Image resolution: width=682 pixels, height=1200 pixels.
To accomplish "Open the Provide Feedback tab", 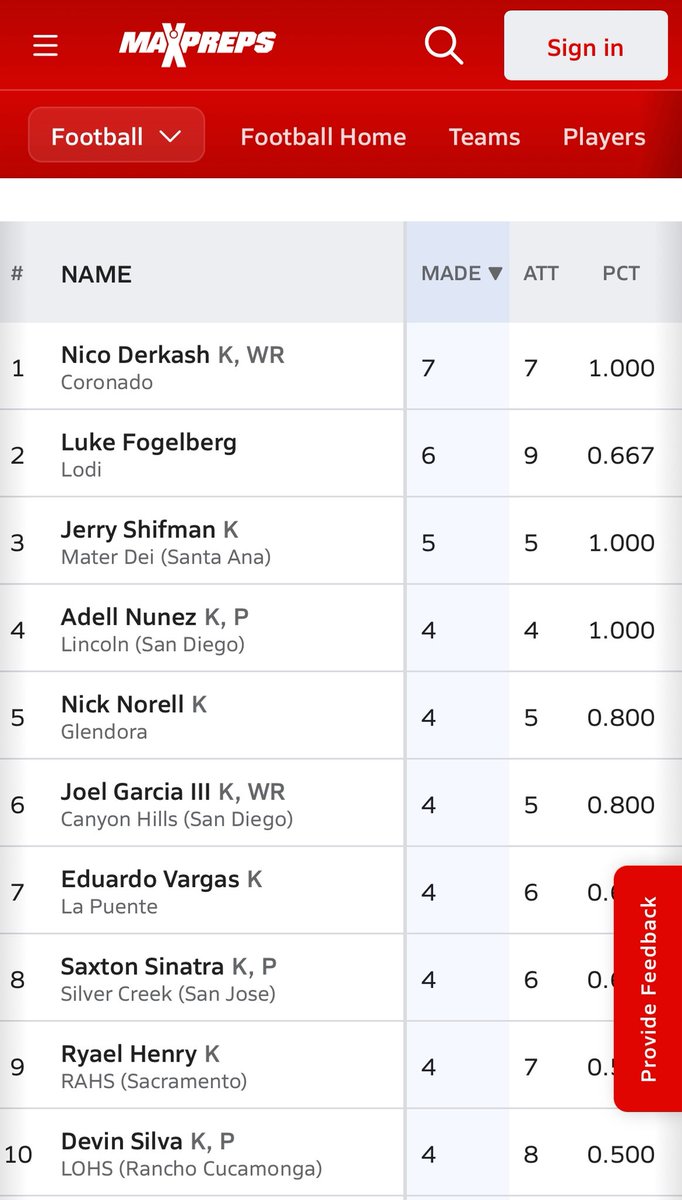I will [649, 988].
